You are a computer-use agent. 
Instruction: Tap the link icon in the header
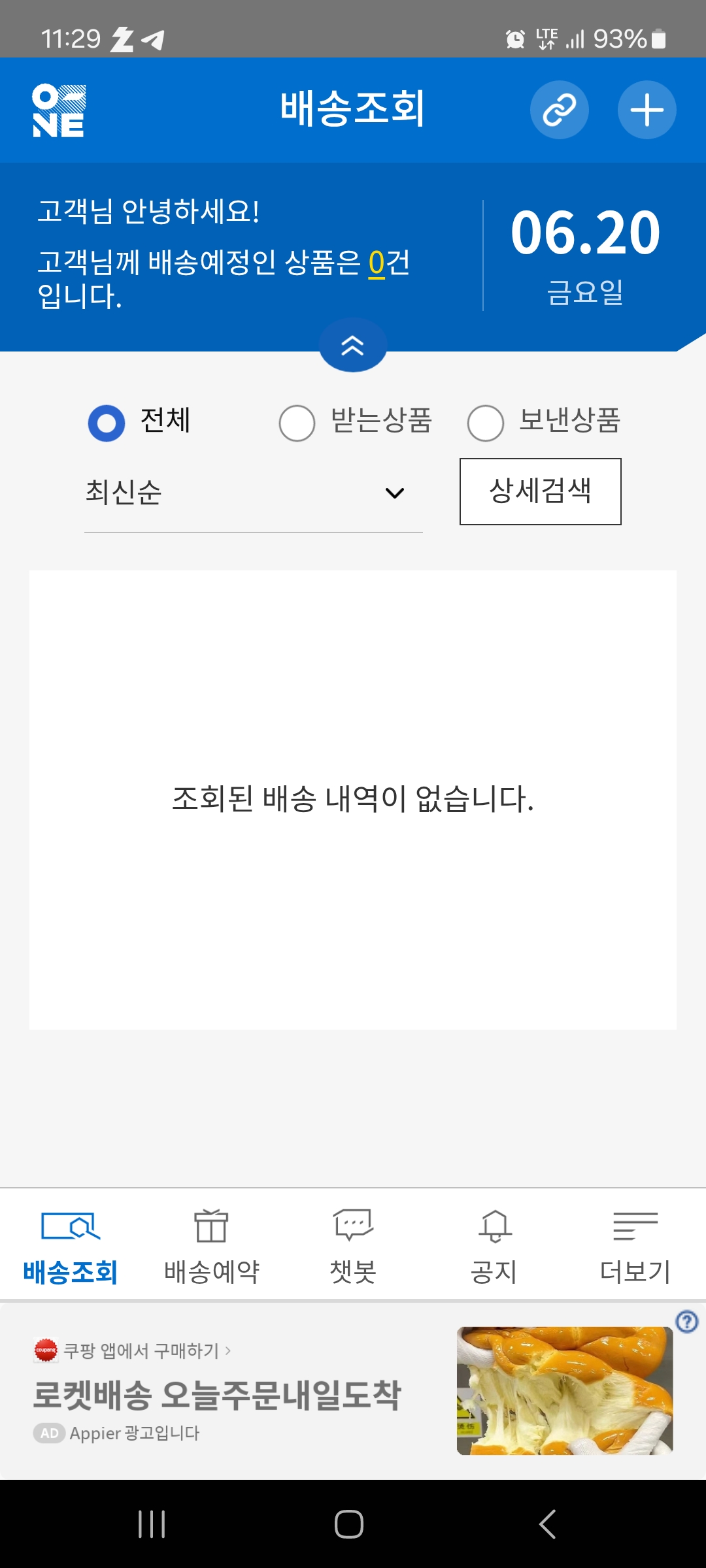point(559,110)
